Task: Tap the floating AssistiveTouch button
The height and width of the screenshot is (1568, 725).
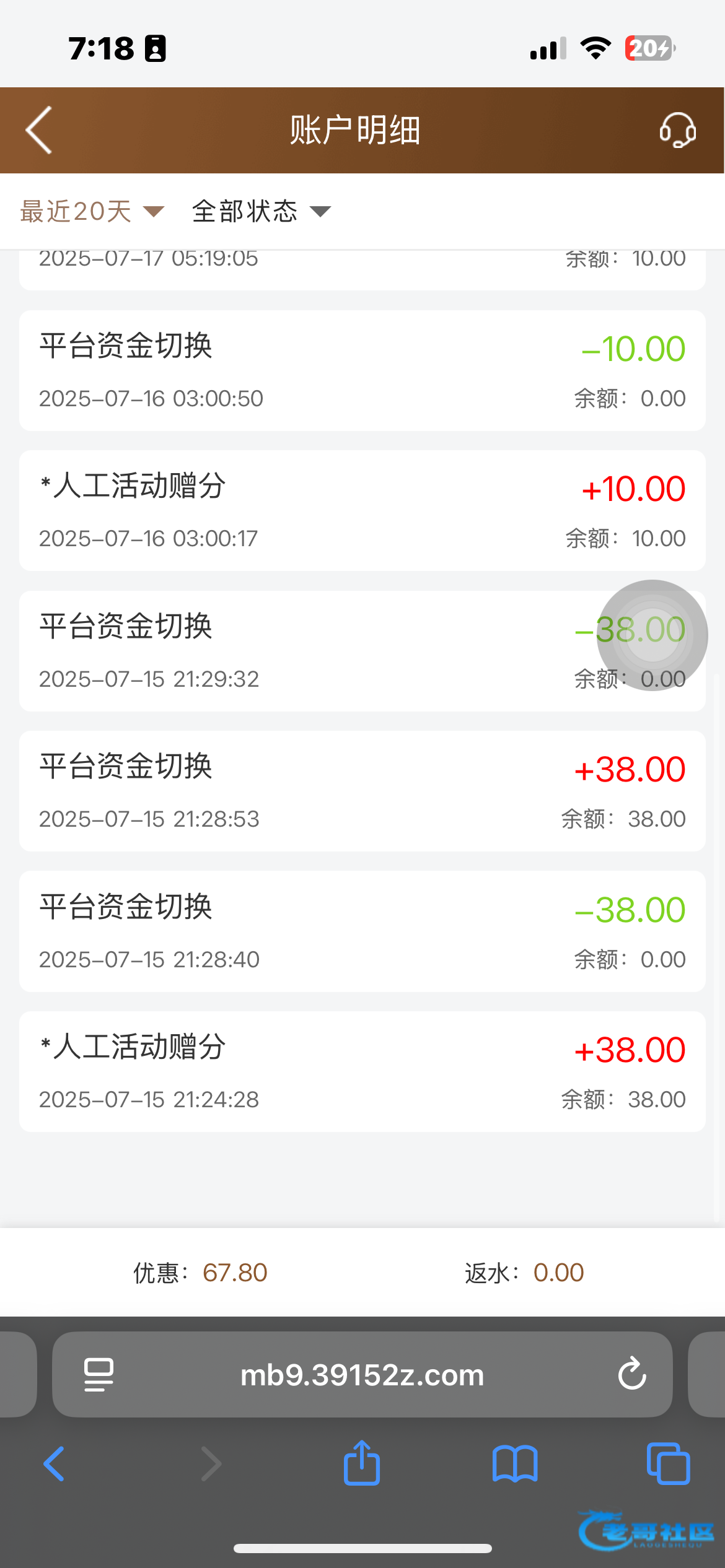Action: pyautogui.click(x=652, y=635)
